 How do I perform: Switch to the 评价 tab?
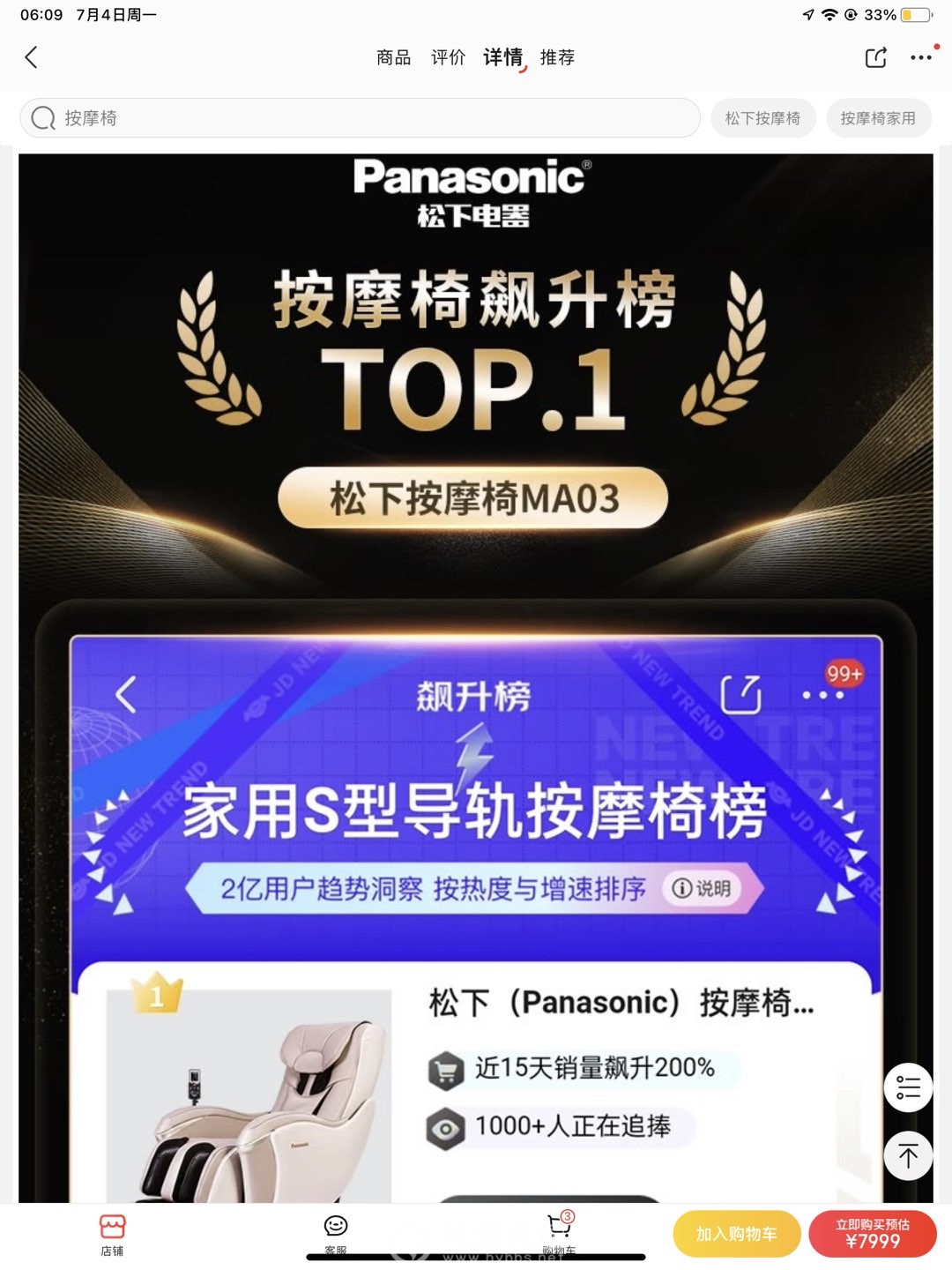point(448,58)
